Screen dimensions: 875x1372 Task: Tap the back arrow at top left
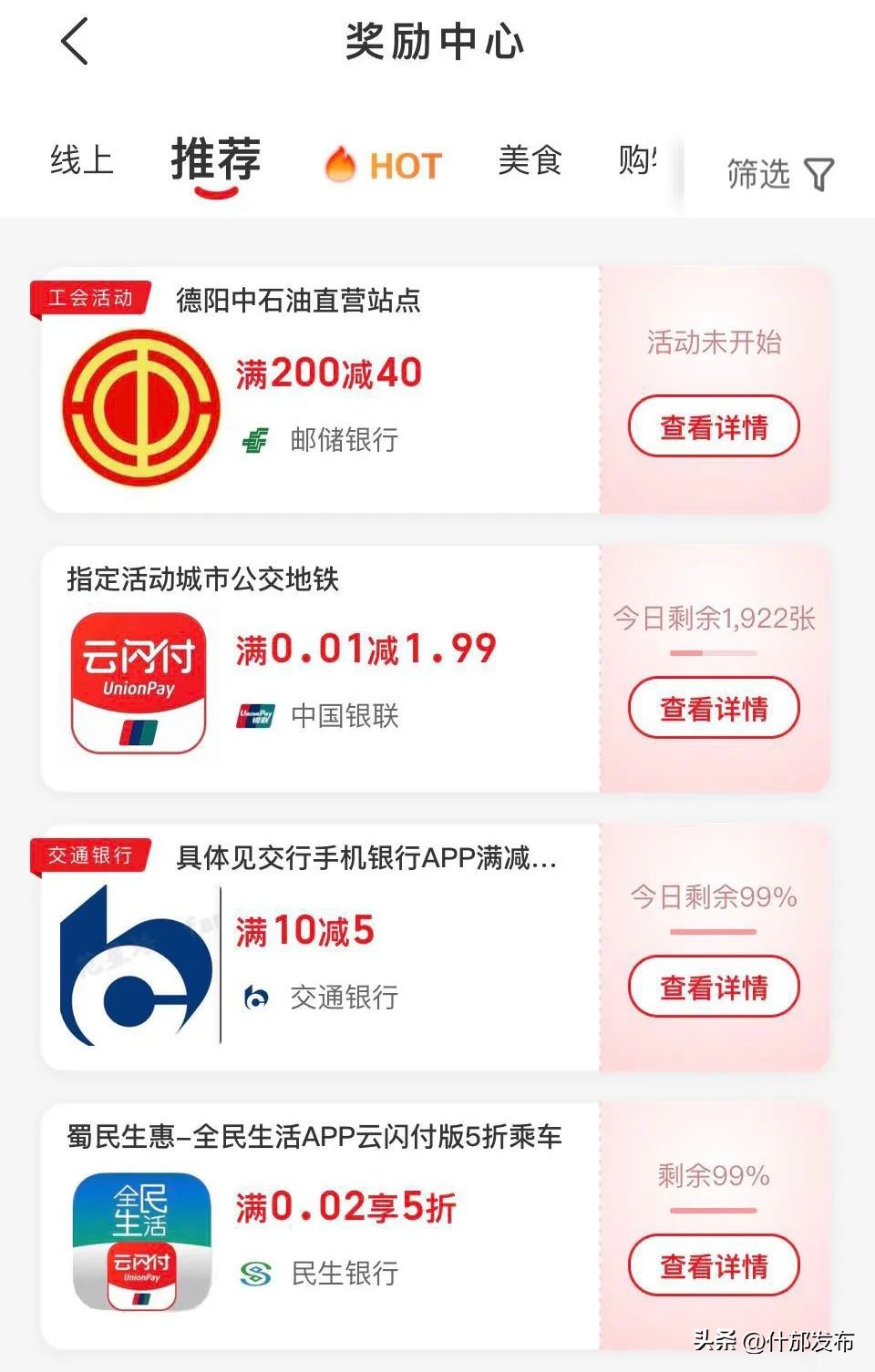[x=75, y=41]
